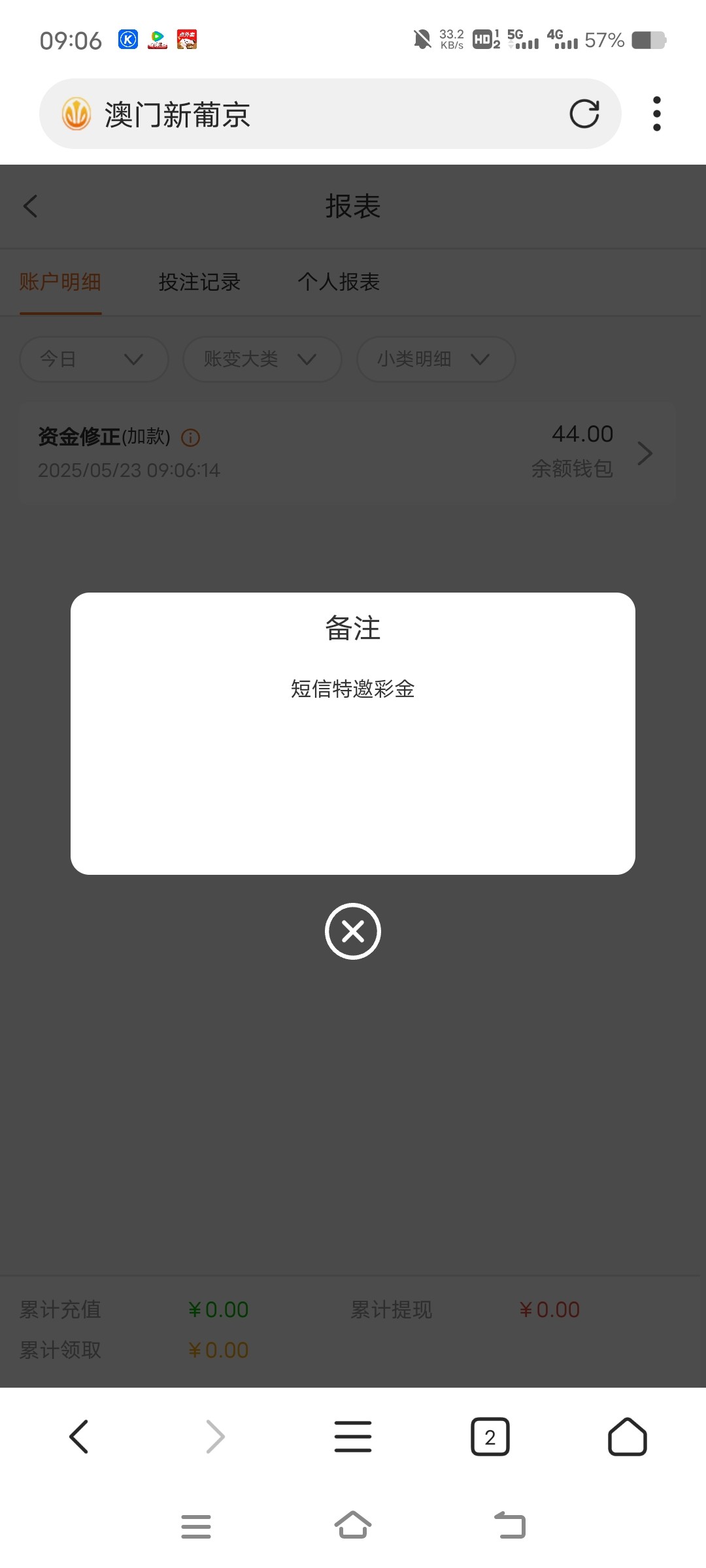Viewport: 706px width, 1568px height.
Task: Reload the page
Action: (x=584, y=114)
